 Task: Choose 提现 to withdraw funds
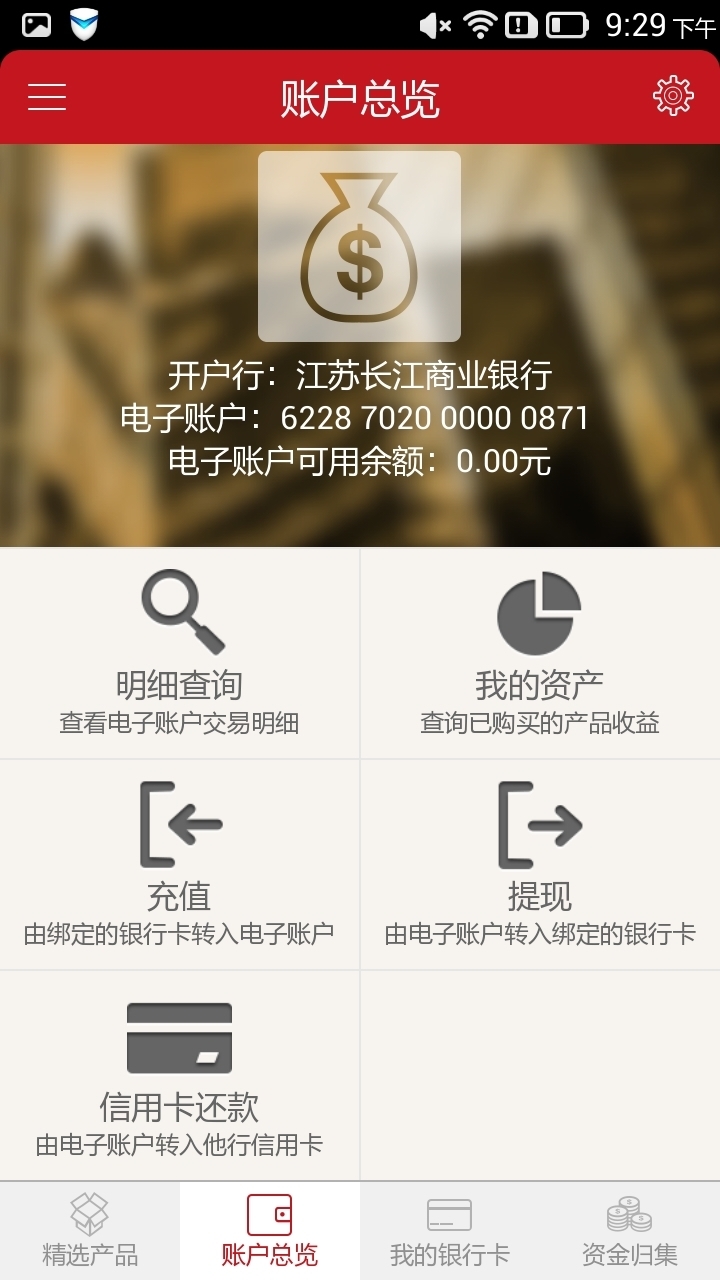click(x=540, y=864)
